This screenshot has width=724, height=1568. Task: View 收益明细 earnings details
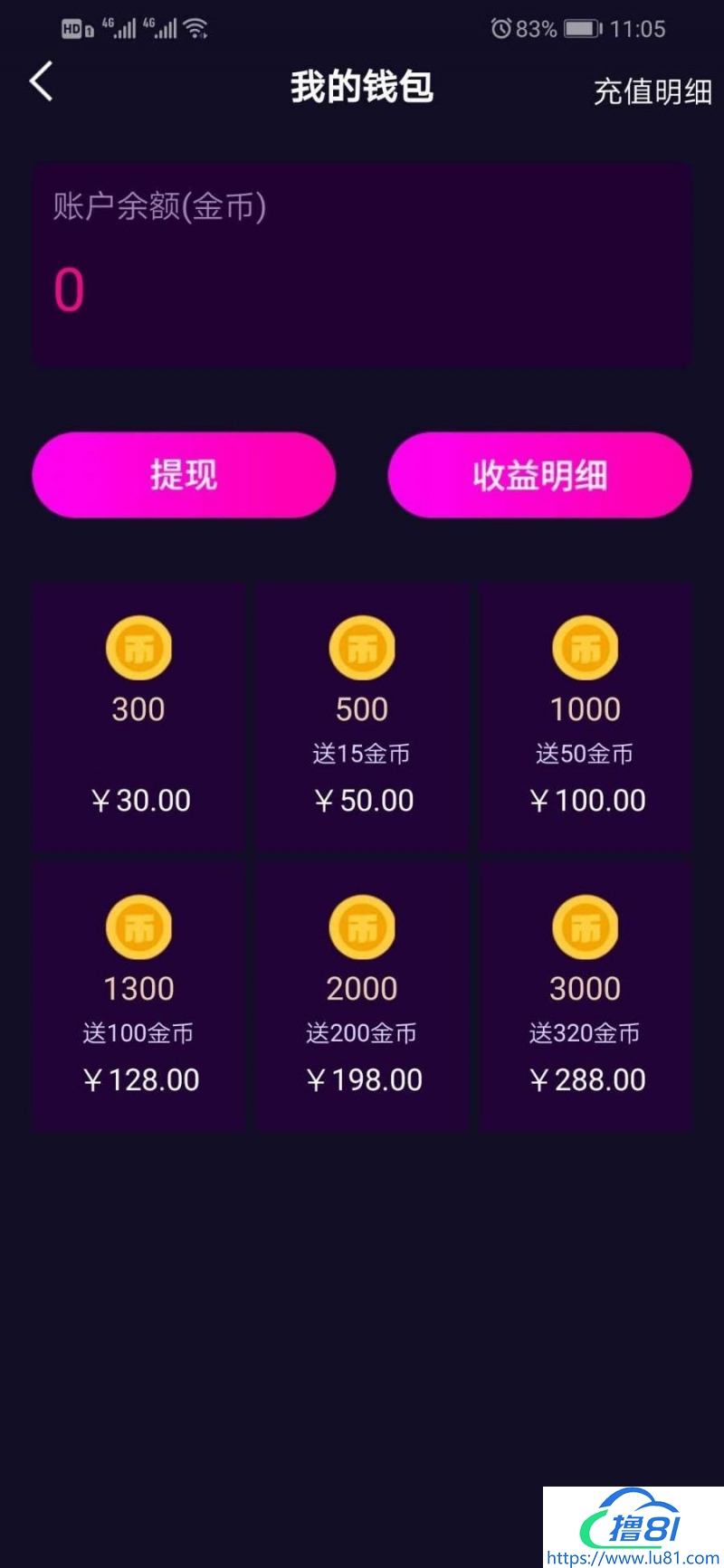pos(539,475)
